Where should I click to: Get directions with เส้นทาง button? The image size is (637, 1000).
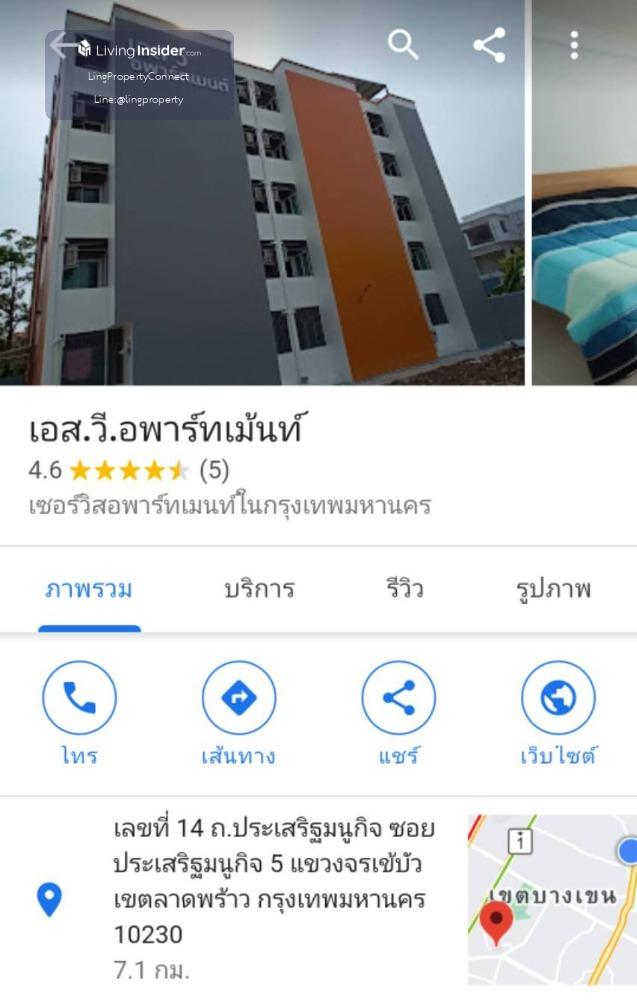click(238, 699)
